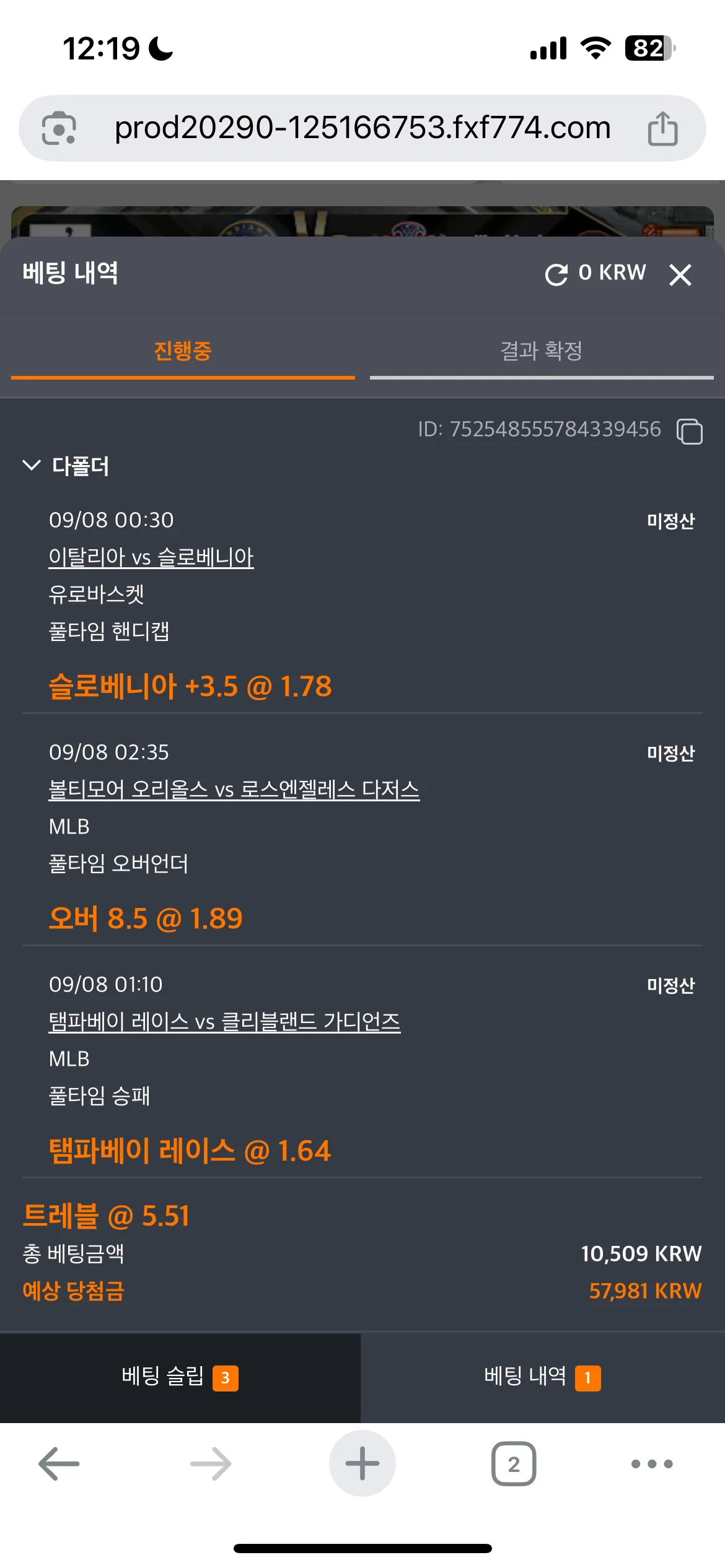725x1568 pixels.
Task: Open 이탈리아 vs 슬로베니아 match link
Action: click(x=151, y=557)
